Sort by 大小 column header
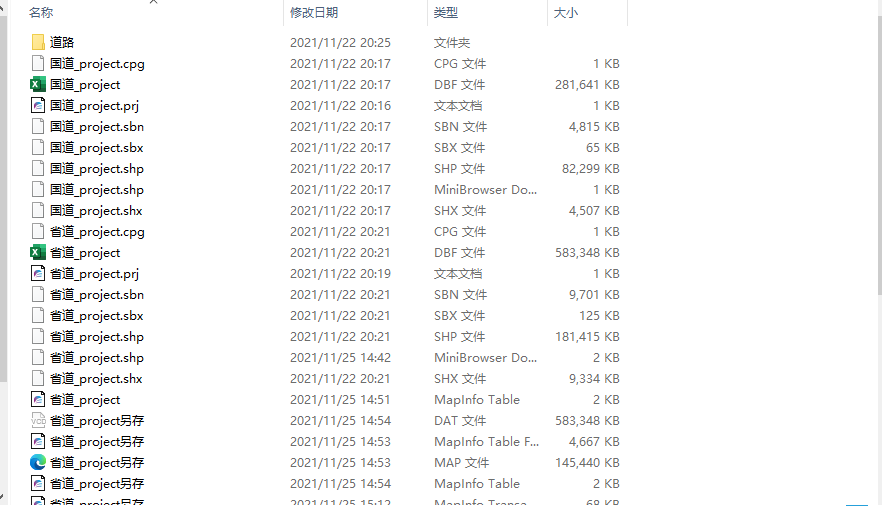The image size is (882, 506). coord(566,13)
